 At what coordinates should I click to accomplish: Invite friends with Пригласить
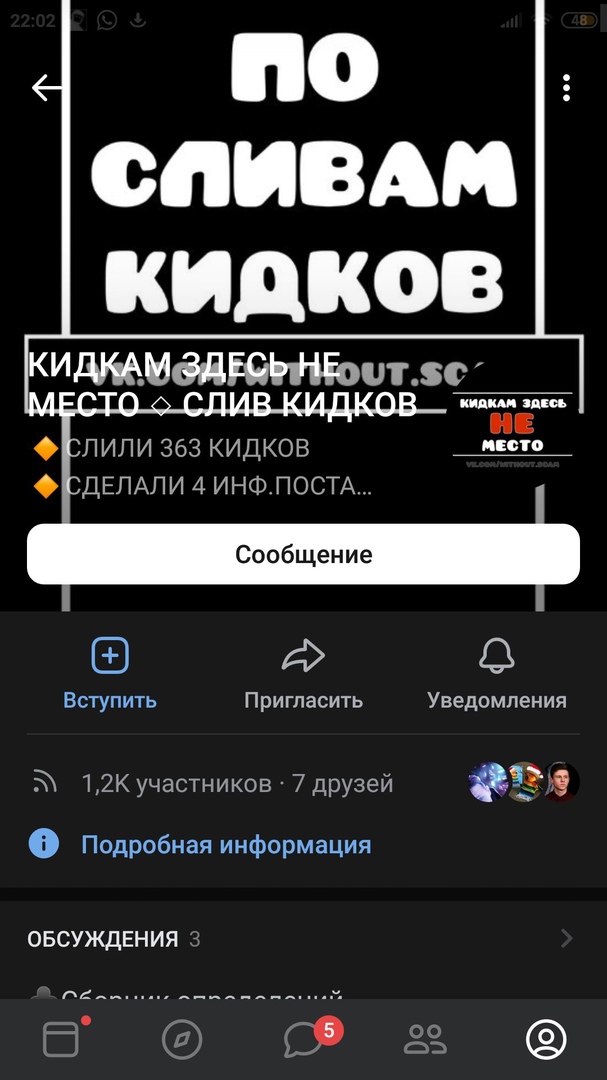(303, 674)
